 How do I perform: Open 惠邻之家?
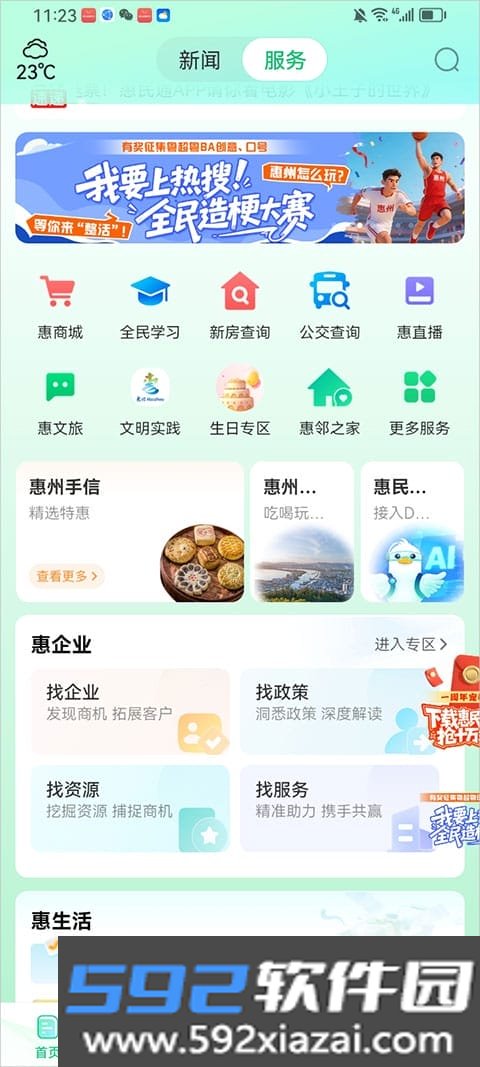[x=330, y=402]
